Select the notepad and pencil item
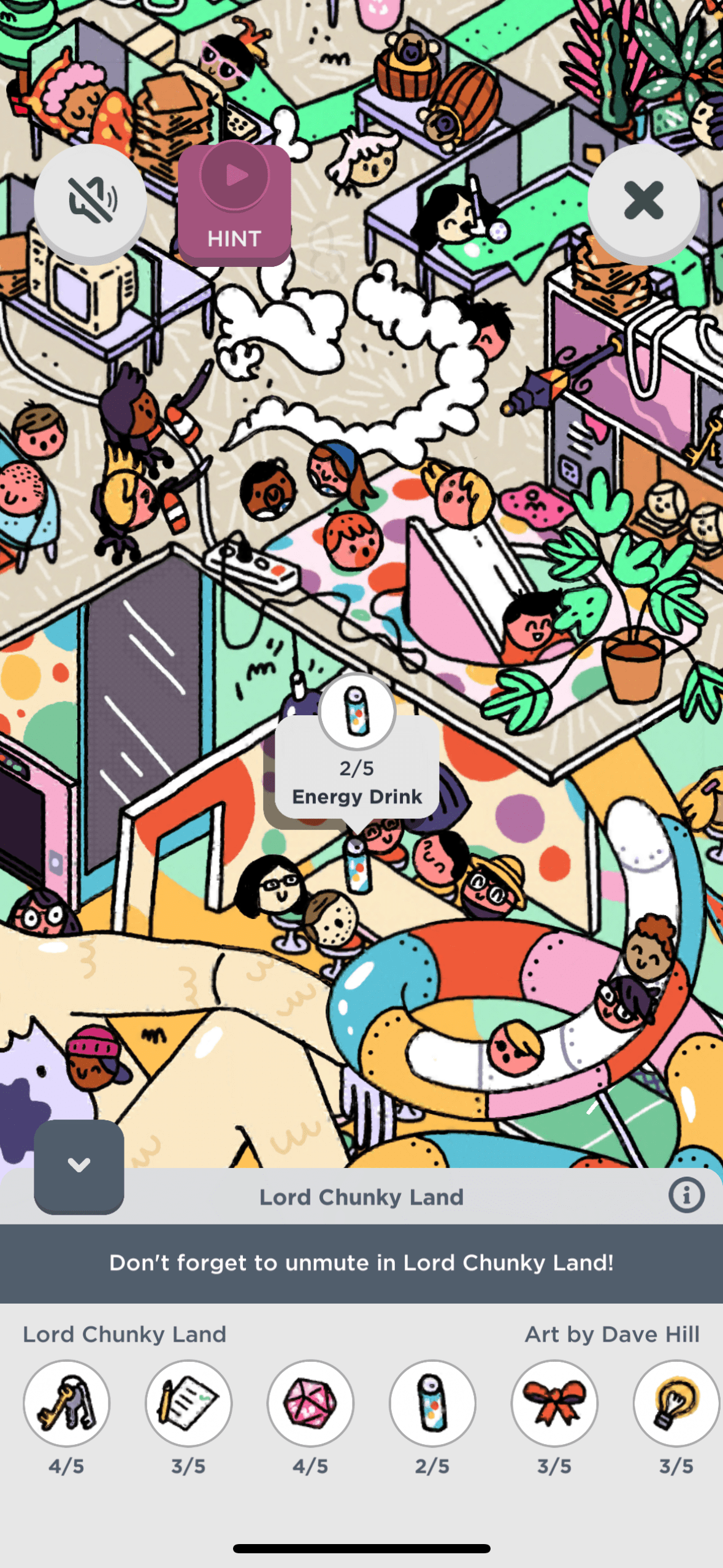This screenshot has width=723, height=1568. pos(188,1403)
